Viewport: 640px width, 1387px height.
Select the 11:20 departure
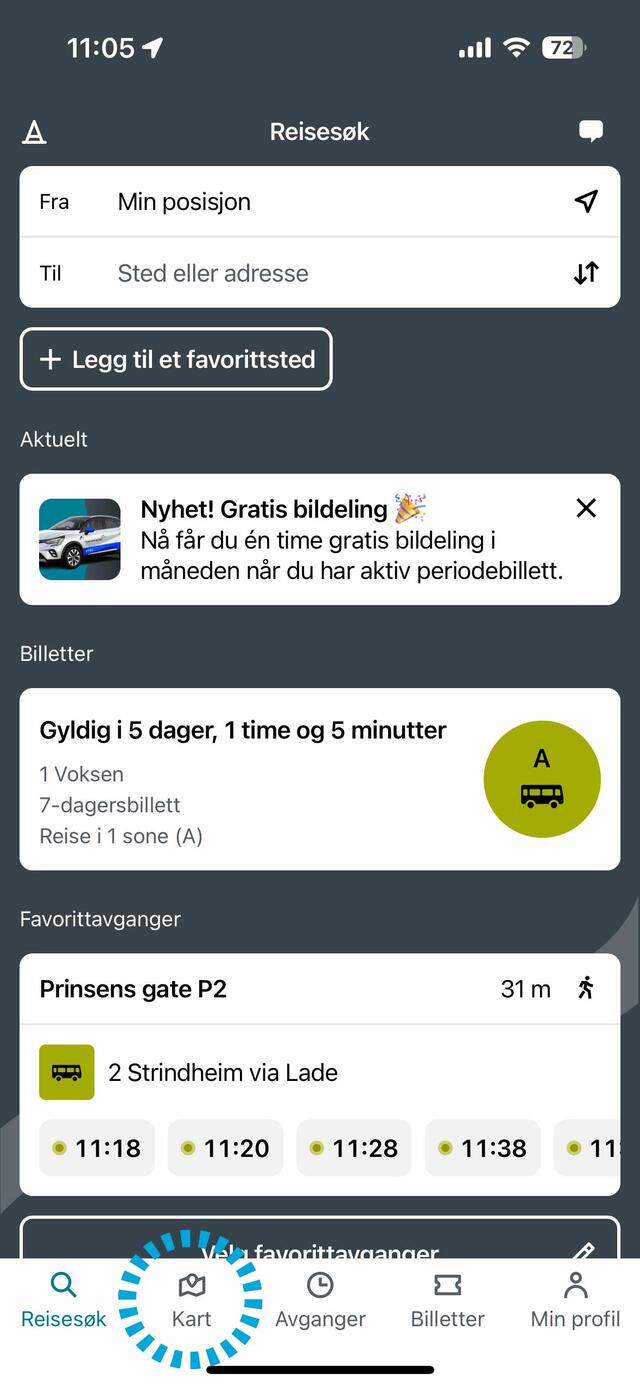226,1148
